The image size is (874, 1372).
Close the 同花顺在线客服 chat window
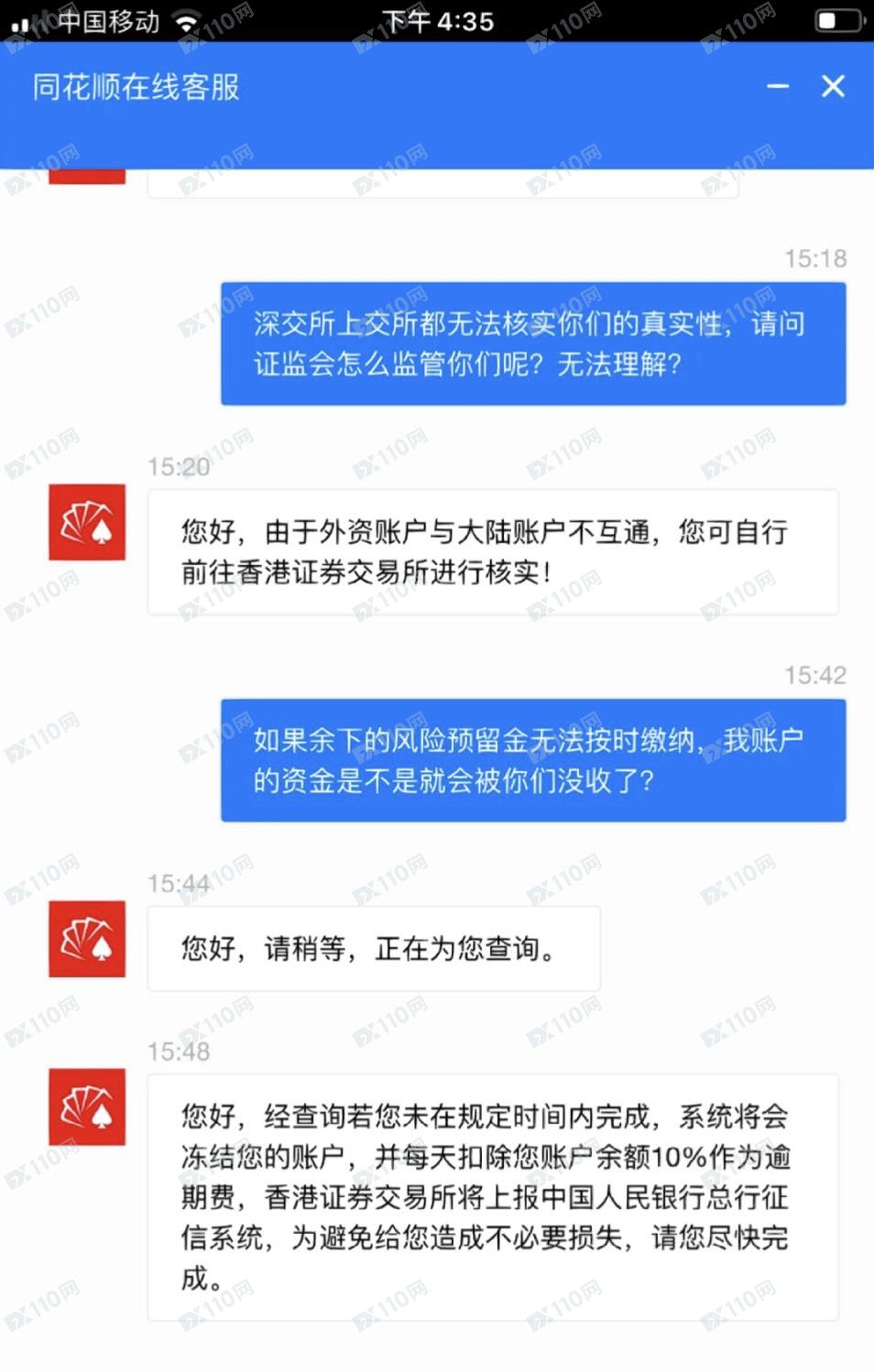(833, 86)
